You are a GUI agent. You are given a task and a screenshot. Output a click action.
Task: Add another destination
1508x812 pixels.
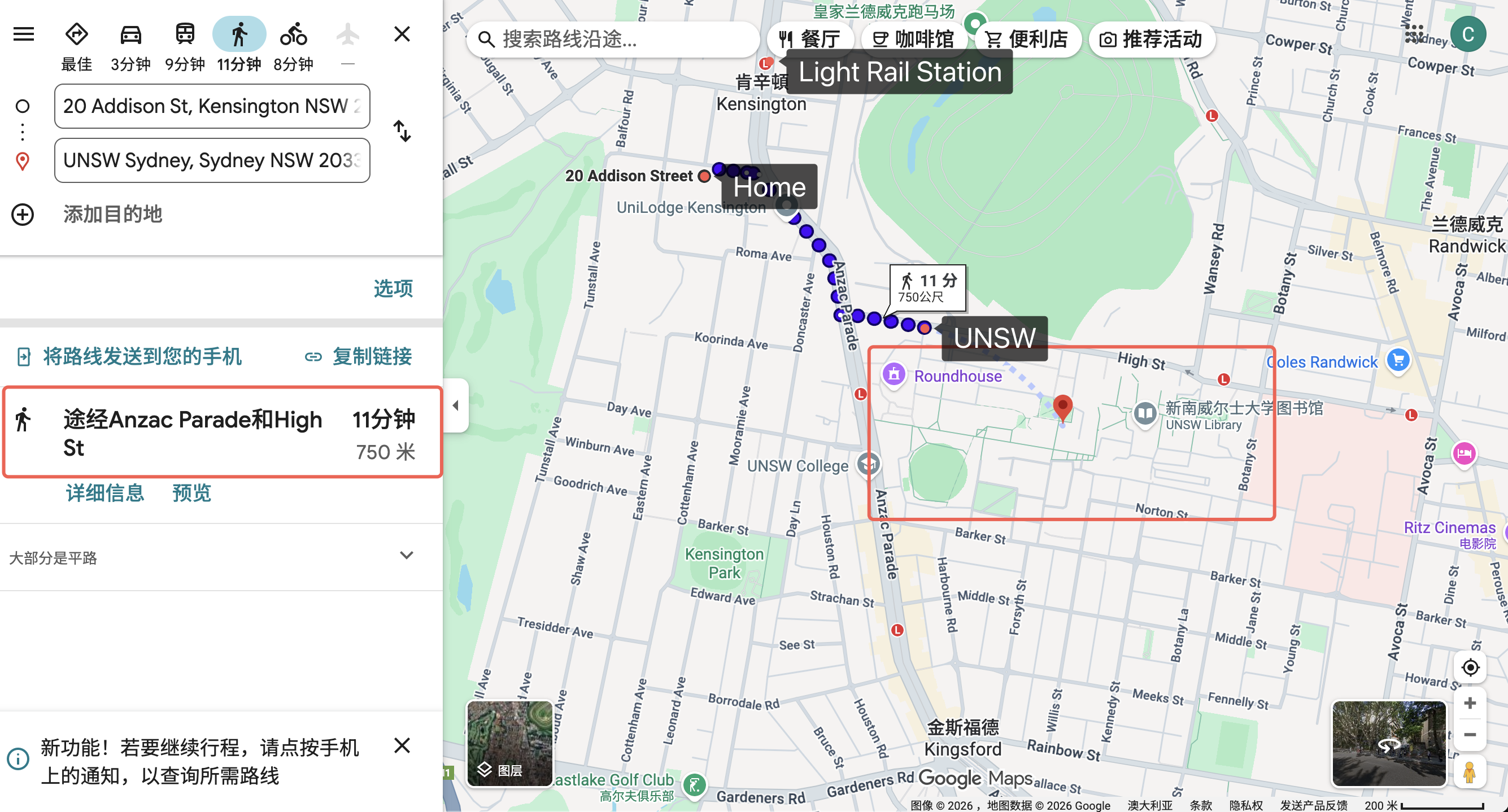pyautogui.click(x=111, y=214)
